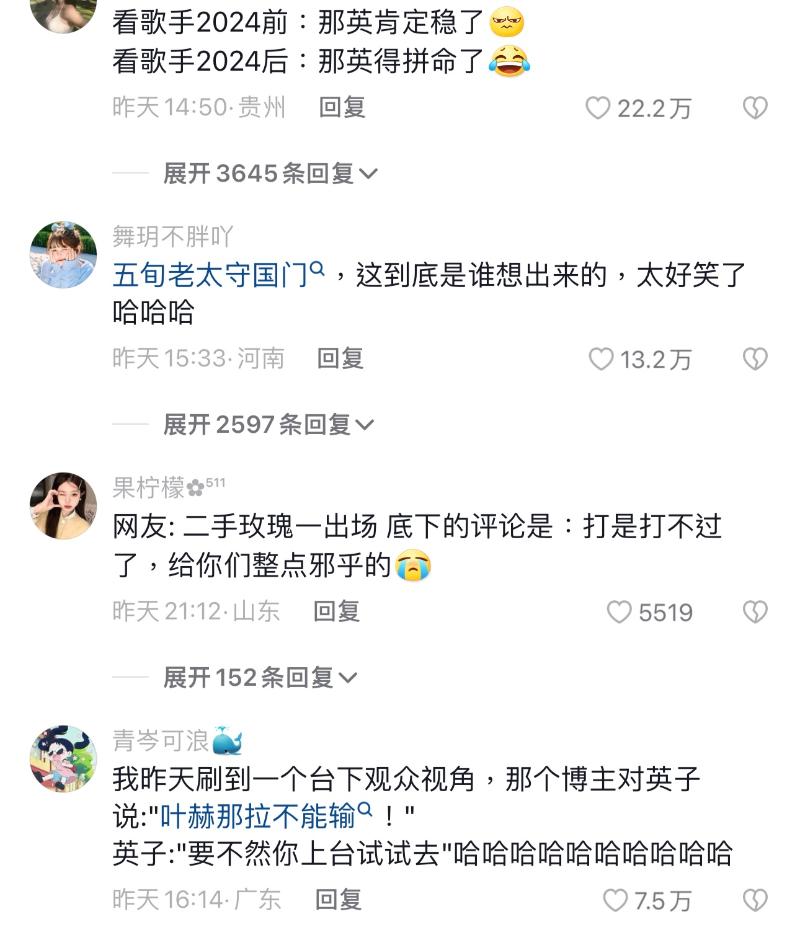800x927 pixels.
Task: Reply to 果柠檬's comment
Action: tap(336, 611)
